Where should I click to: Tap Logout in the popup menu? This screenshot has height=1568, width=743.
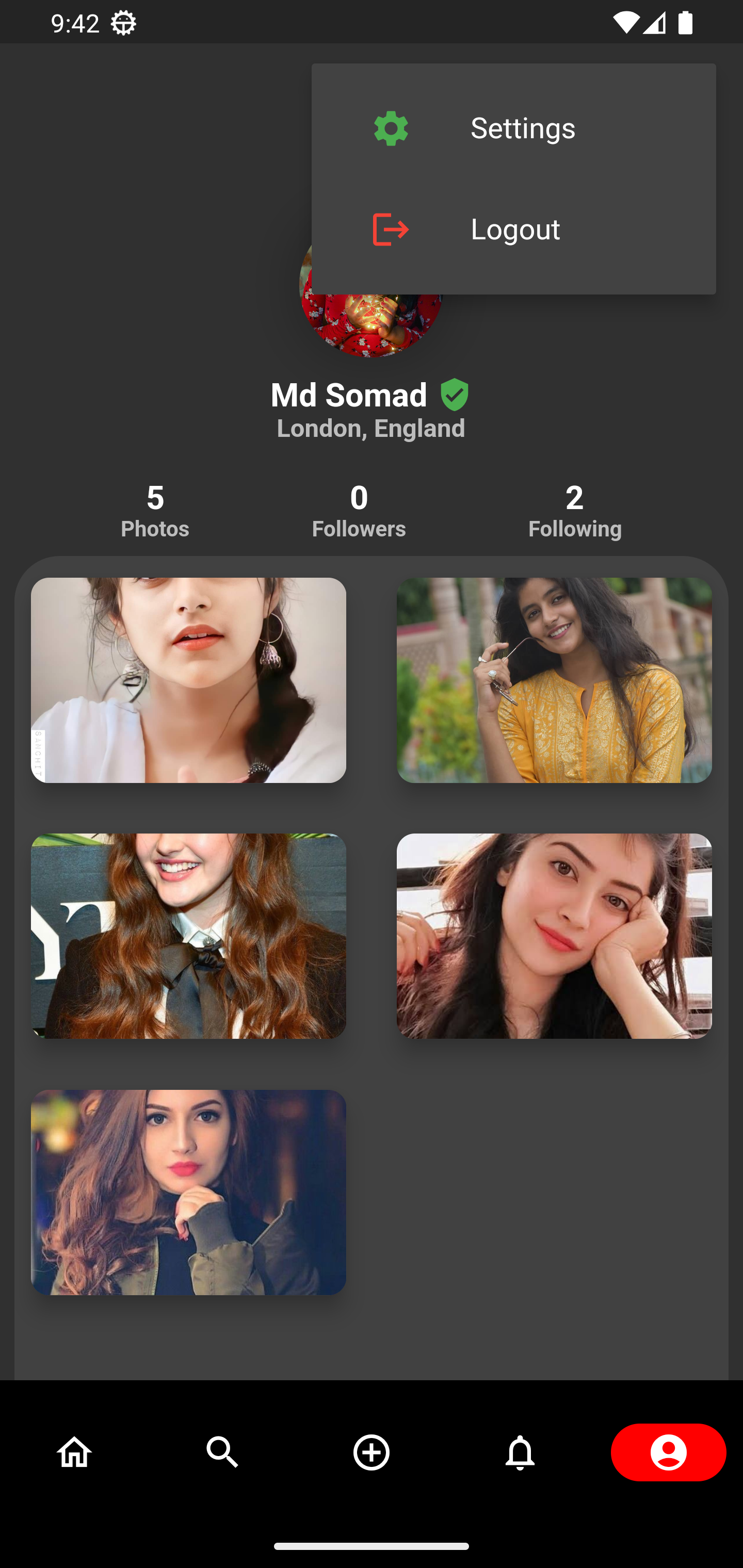[x=514, y=230]
